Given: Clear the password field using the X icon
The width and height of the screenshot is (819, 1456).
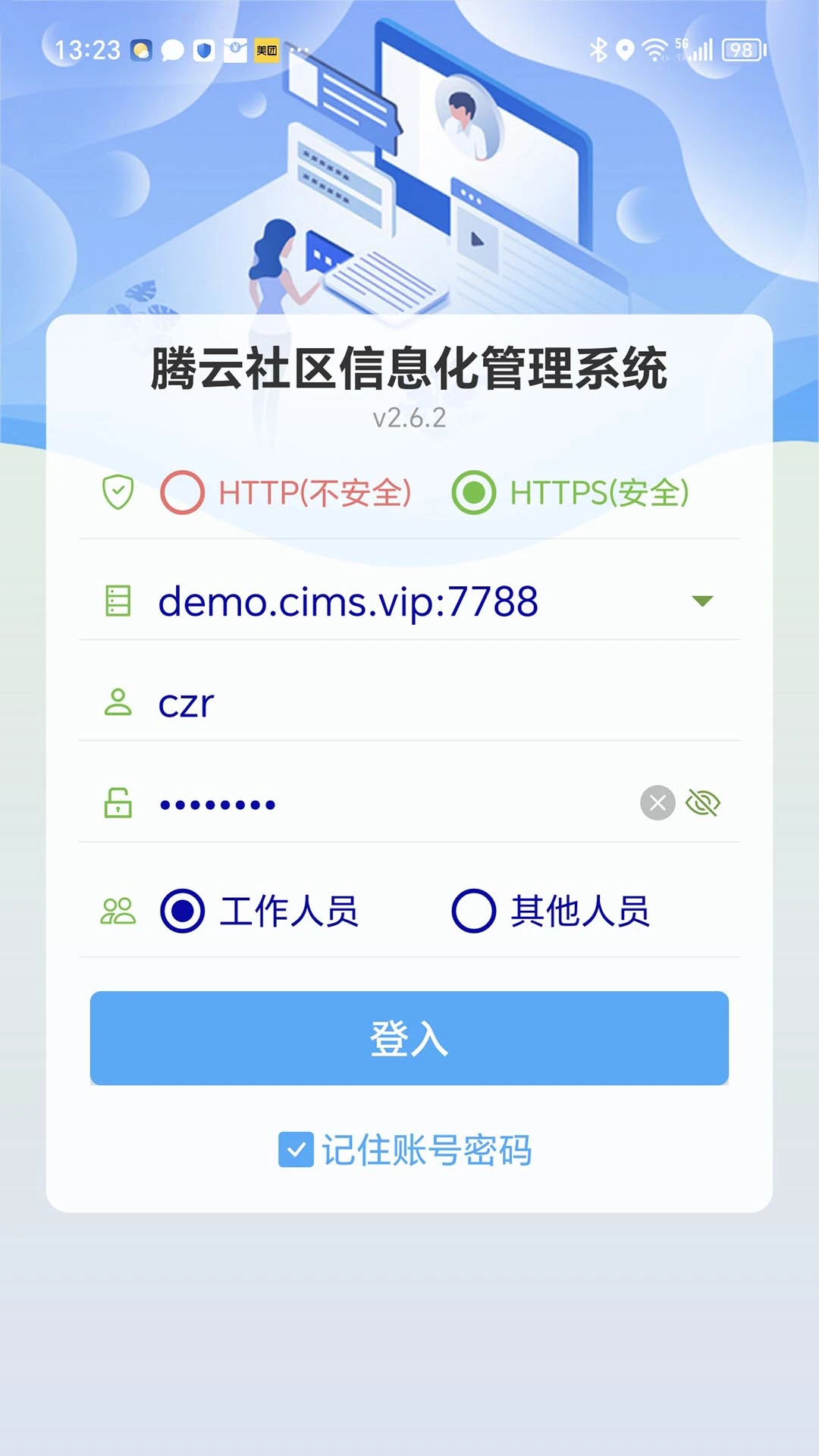Looking at the screenshot, I should tap(658, 803).
